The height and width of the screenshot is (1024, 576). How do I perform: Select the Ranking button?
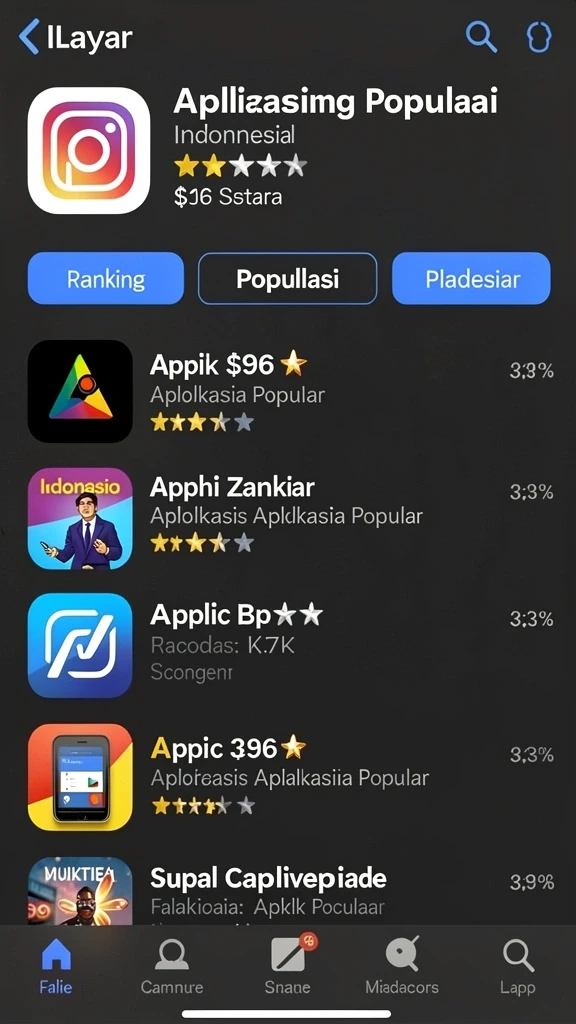[106, 279]
